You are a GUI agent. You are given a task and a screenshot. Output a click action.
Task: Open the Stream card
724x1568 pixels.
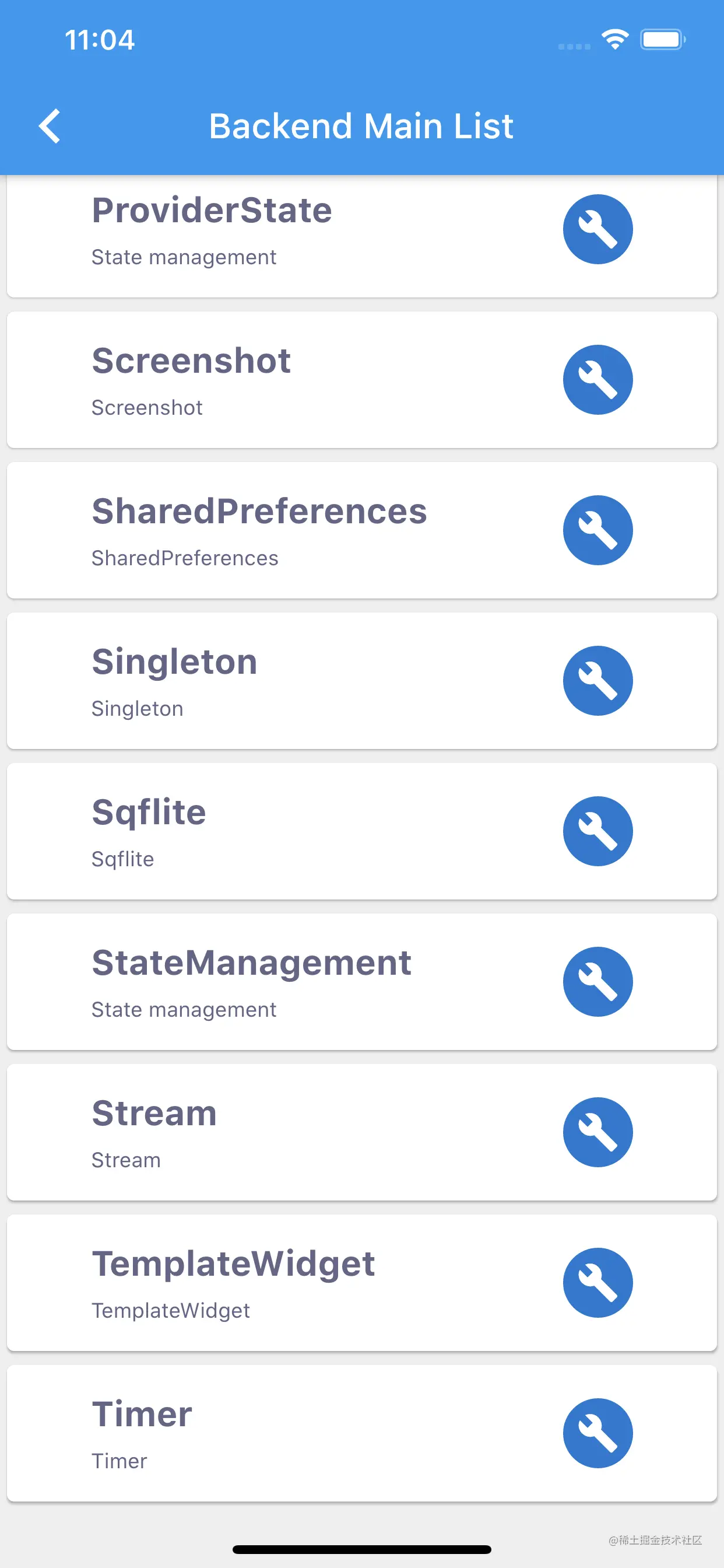click(304, 1132)
